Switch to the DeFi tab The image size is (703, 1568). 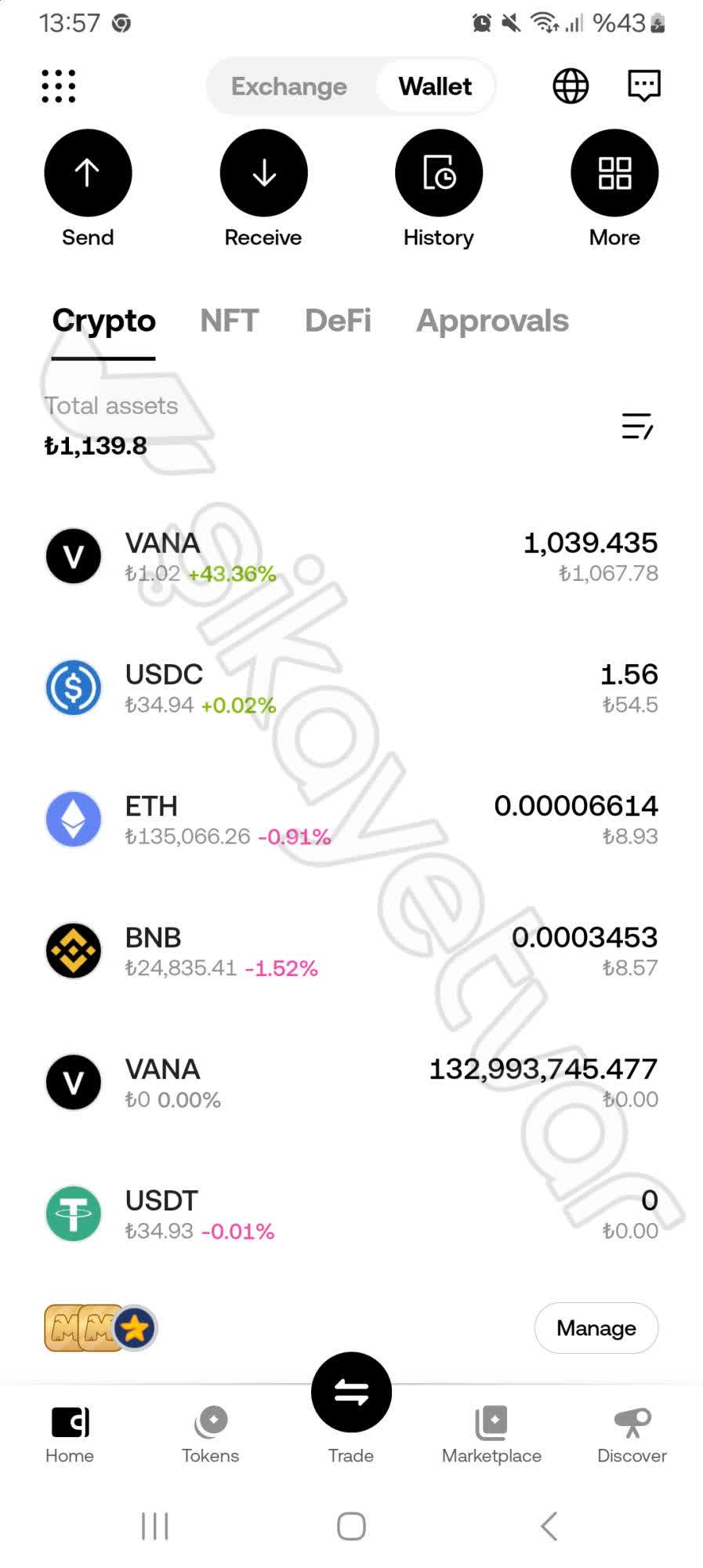338,321
